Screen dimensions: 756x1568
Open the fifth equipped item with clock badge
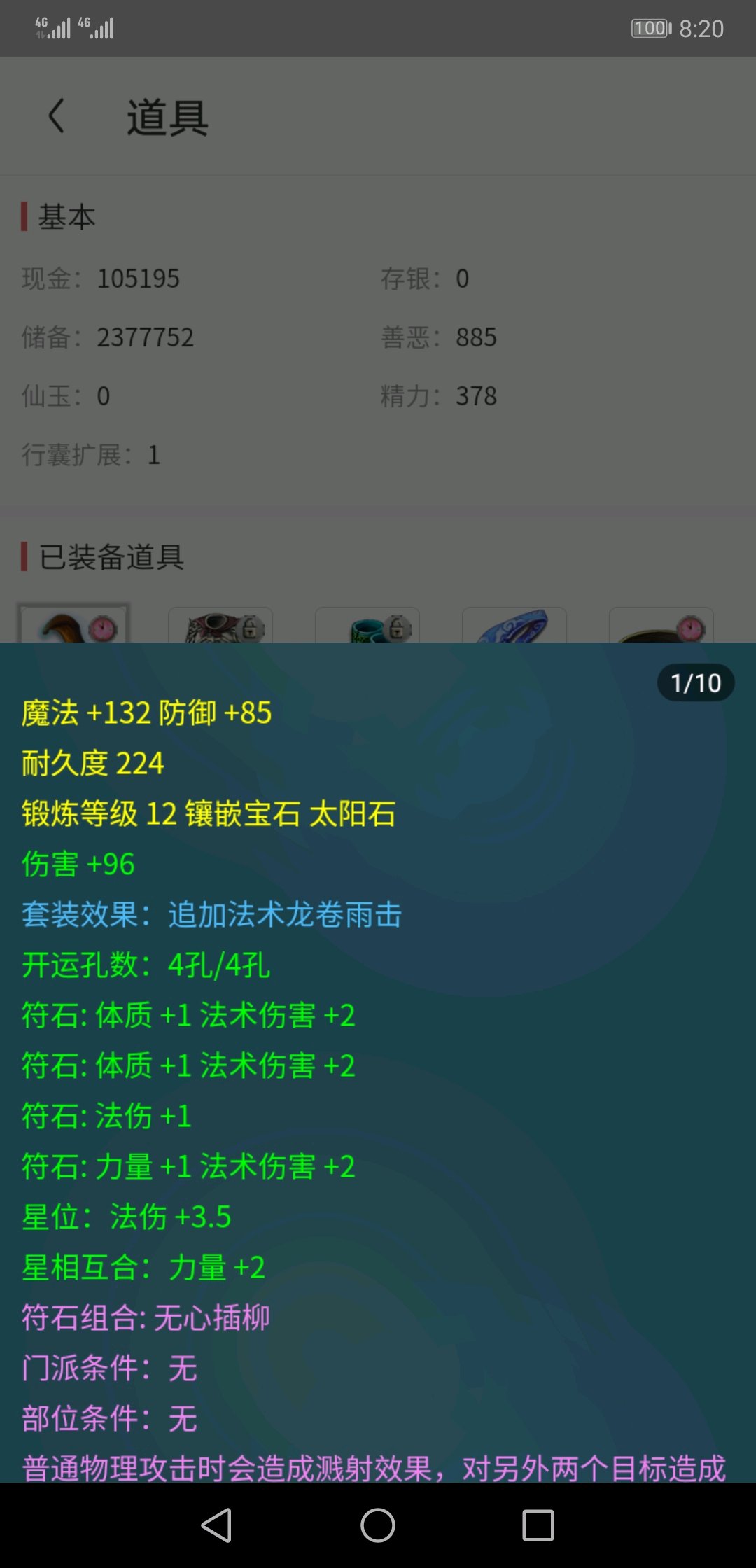(x=661, y=625)
